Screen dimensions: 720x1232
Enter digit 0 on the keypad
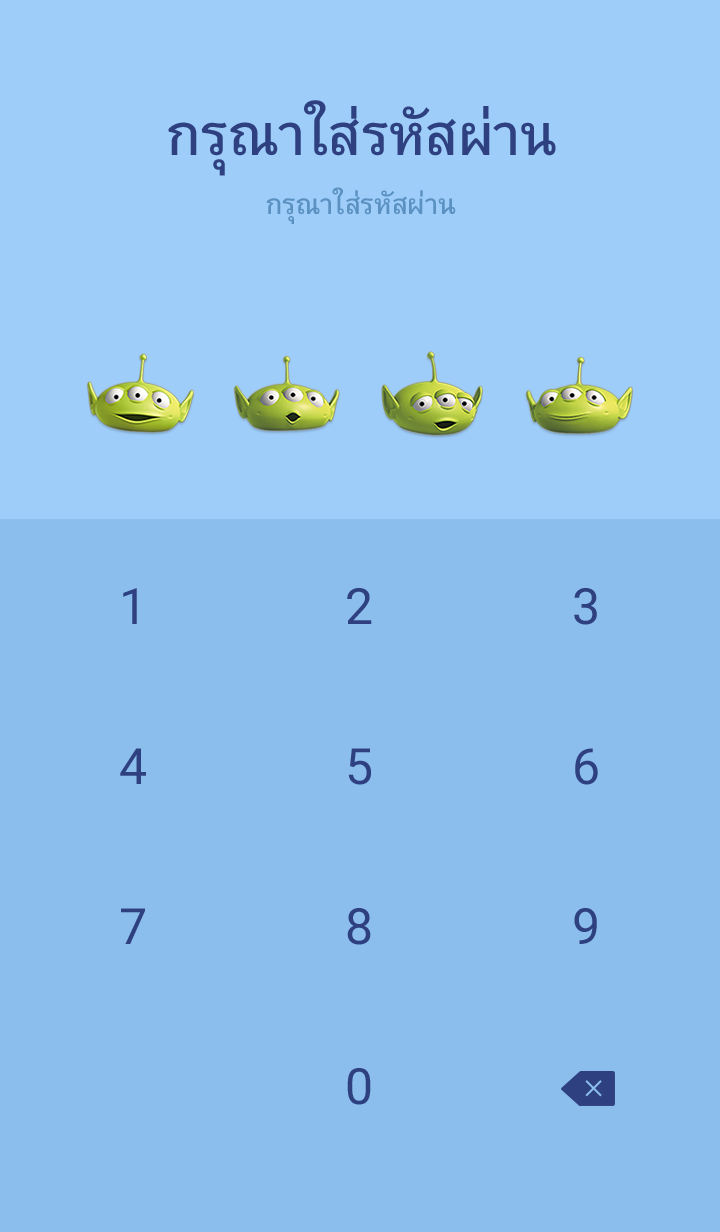click(359, 1087)
